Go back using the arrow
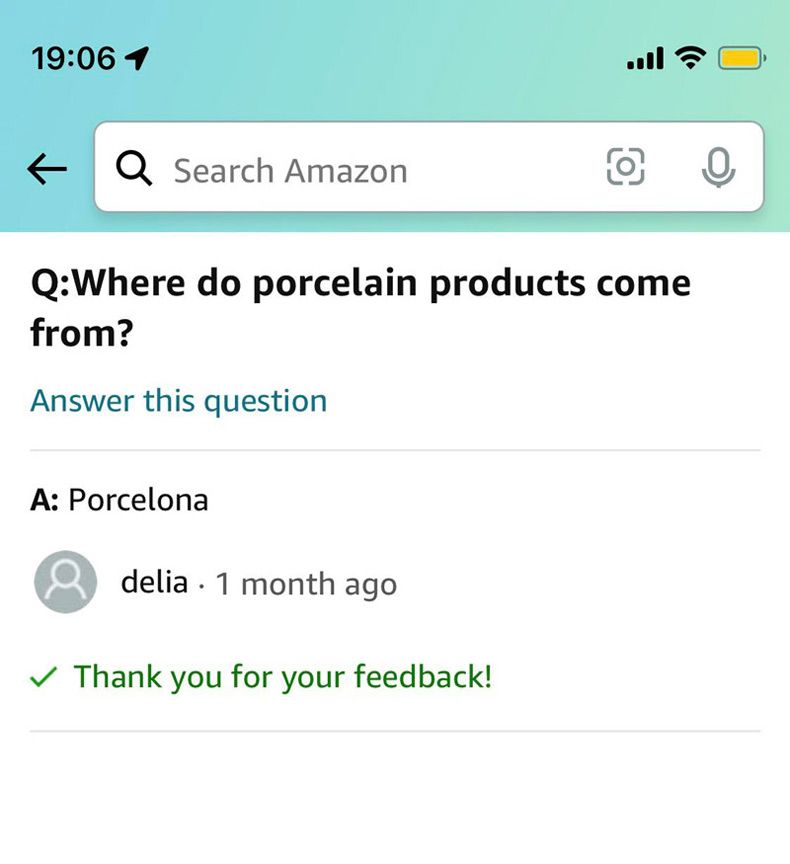The height and width of the screenshot is (864, 790). point(47,170)
